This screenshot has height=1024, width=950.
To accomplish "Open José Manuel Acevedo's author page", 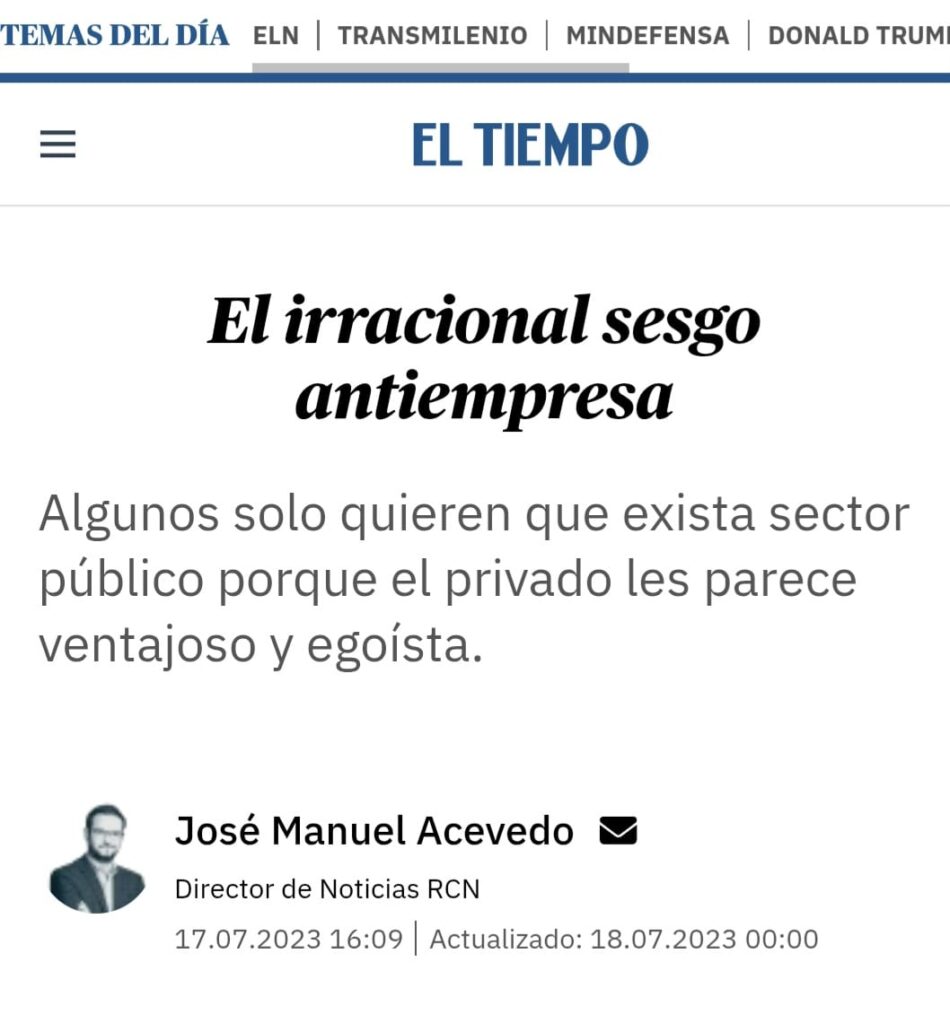I will pyautogui.click(x=374, y=831).
